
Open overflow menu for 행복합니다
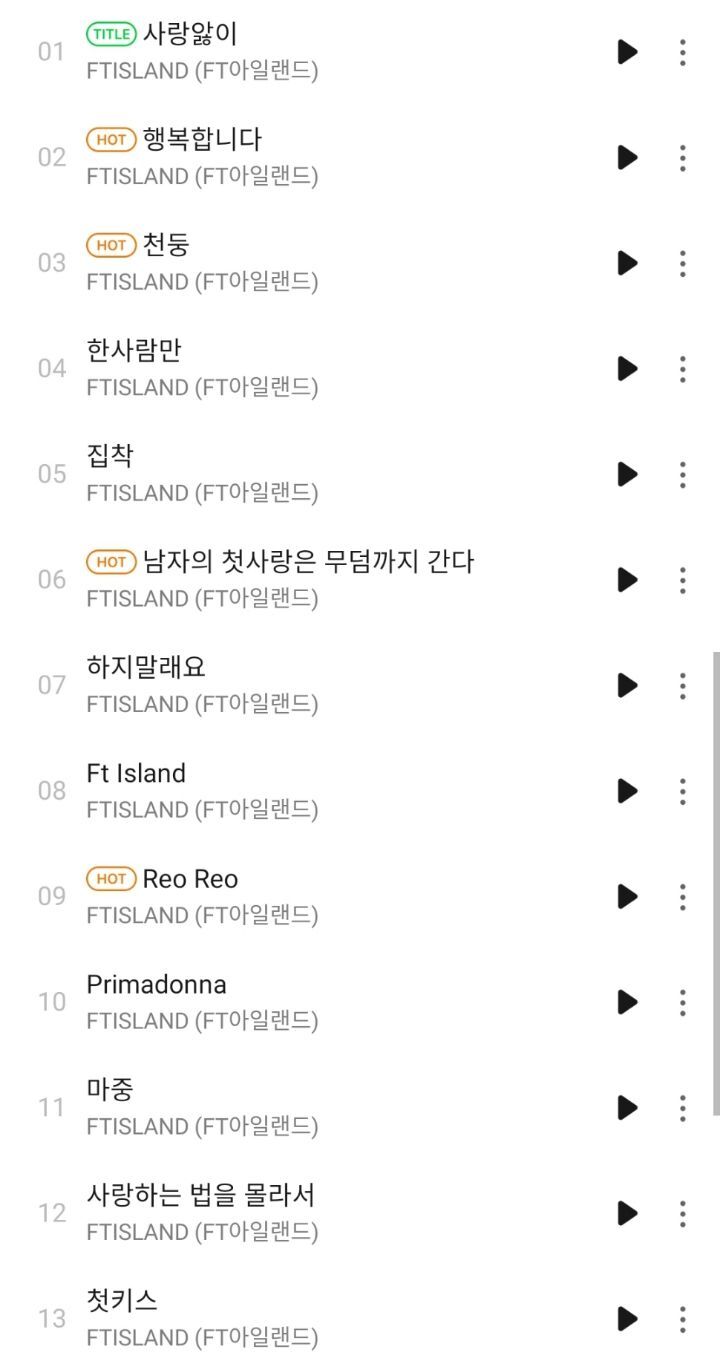click(682, 157)
